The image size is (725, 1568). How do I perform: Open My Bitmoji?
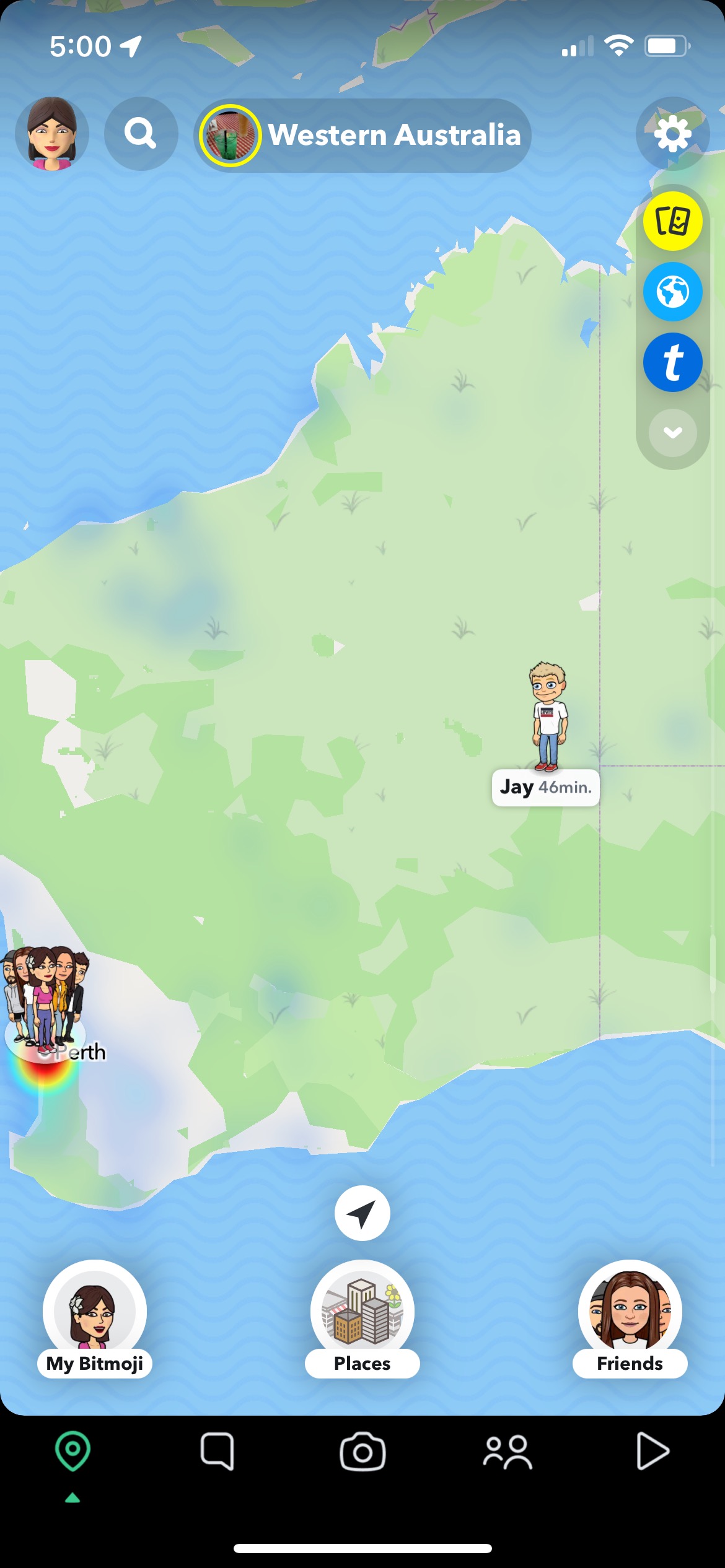(x=95, y=1318)
